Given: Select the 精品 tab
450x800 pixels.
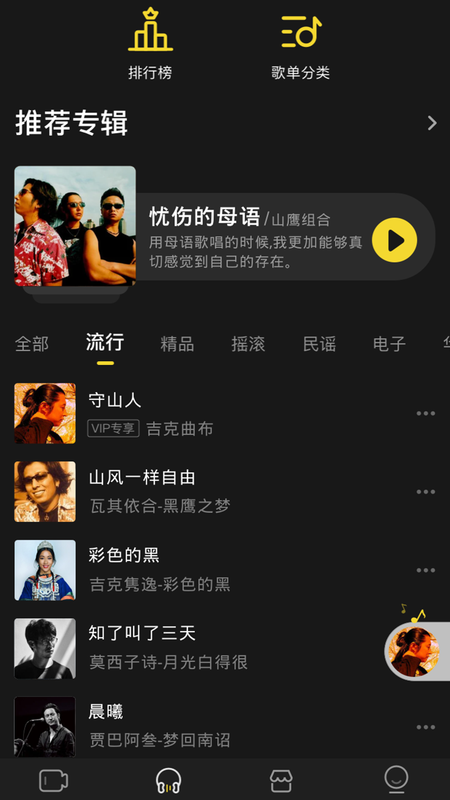Looking at the screenshot, I should tap(177, 344).
